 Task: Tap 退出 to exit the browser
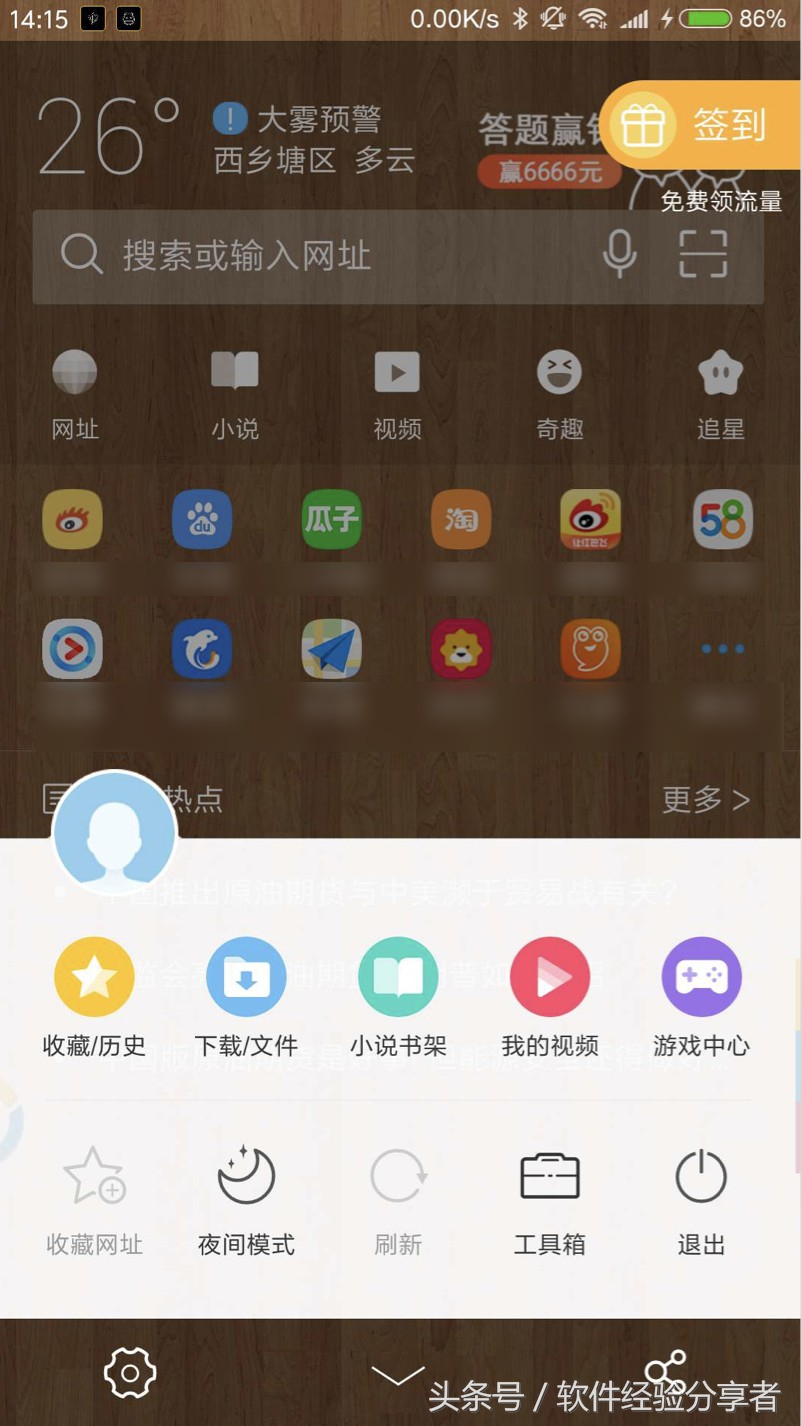[x=700, y=1195]
